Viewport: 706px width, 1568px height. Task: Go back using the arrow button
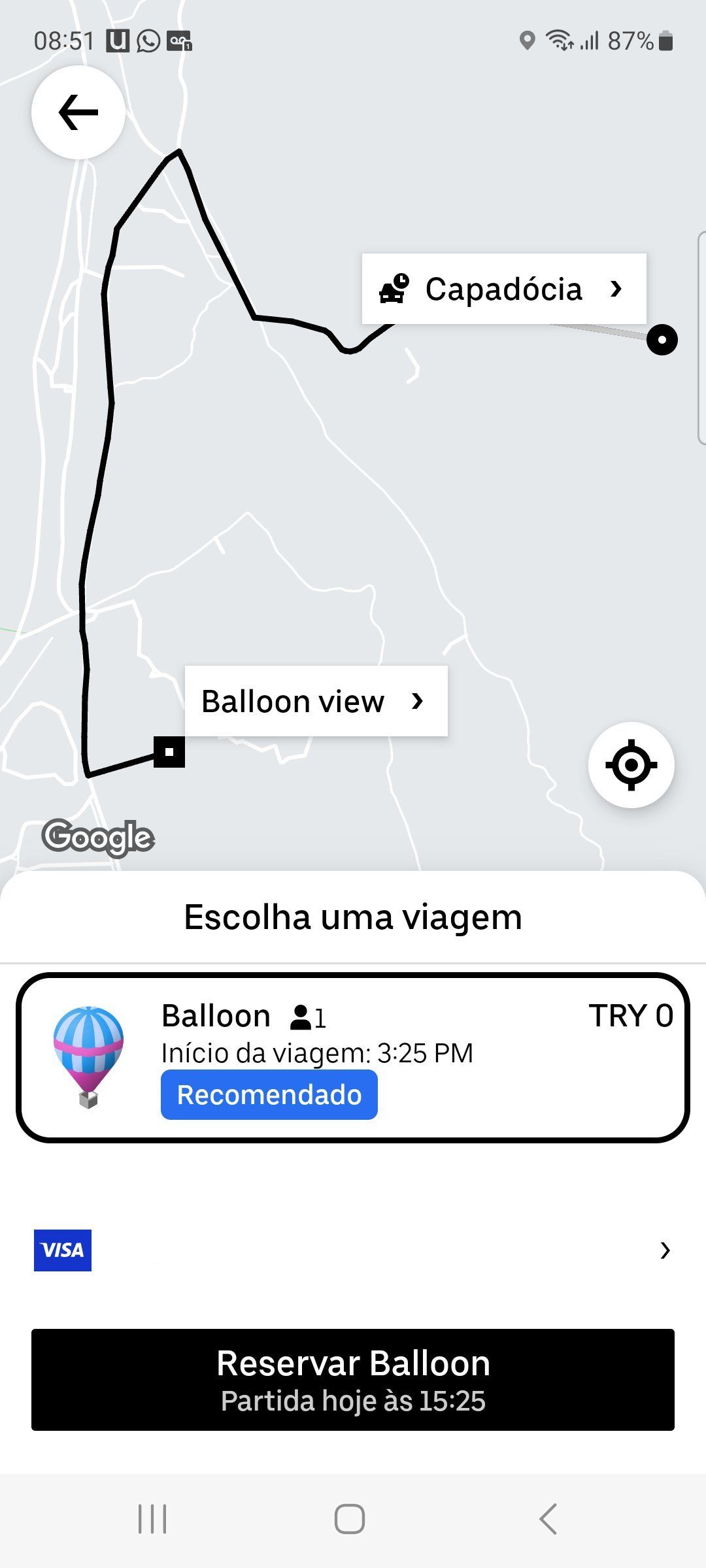tap(78, 112)
